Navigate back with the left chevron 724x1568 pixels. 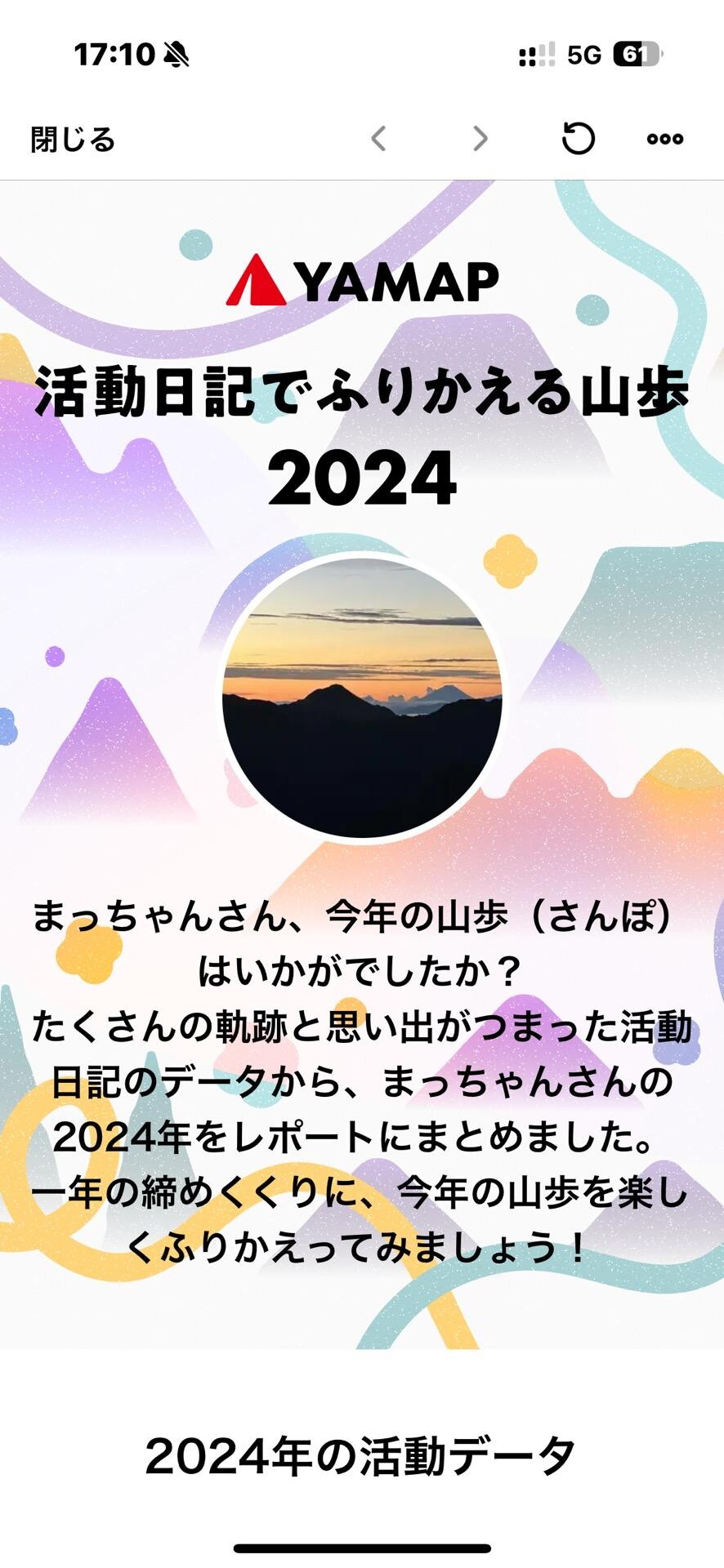(378, 138)
